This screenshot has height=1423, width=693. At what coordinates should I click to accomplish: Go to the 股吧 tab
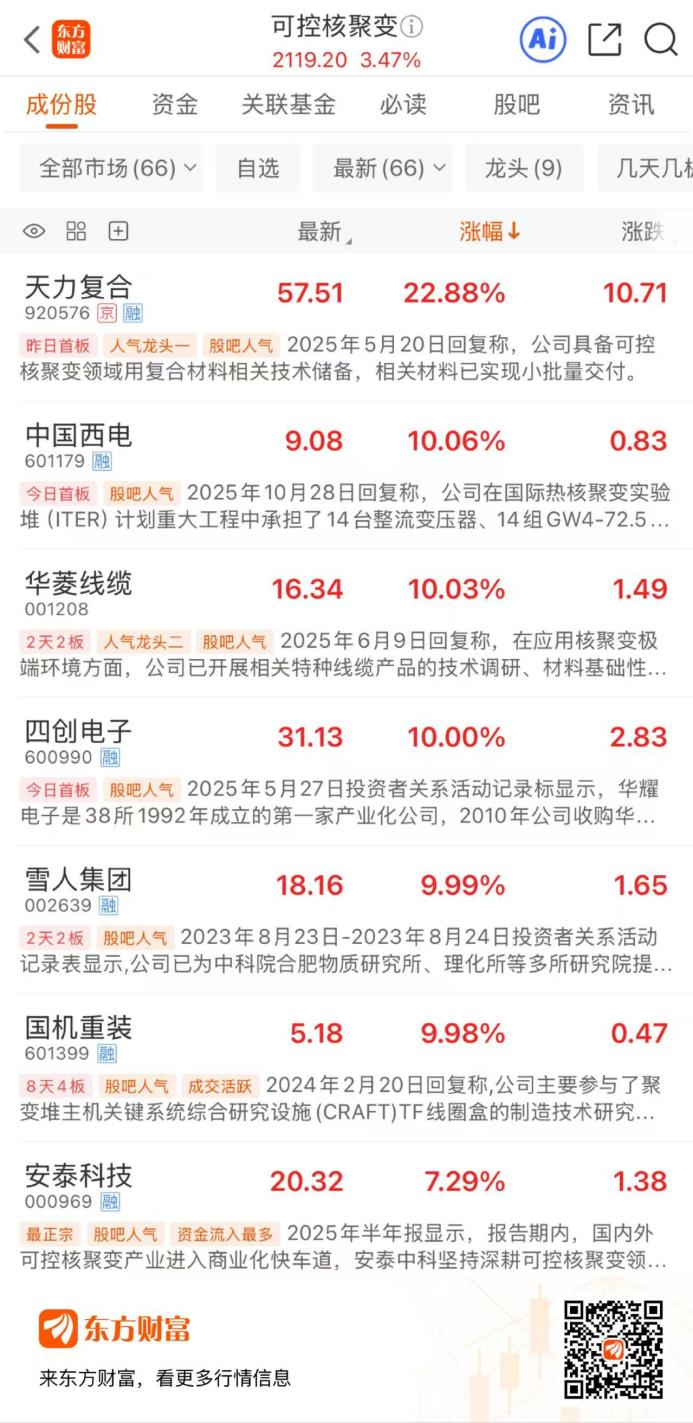coord(516,104)
